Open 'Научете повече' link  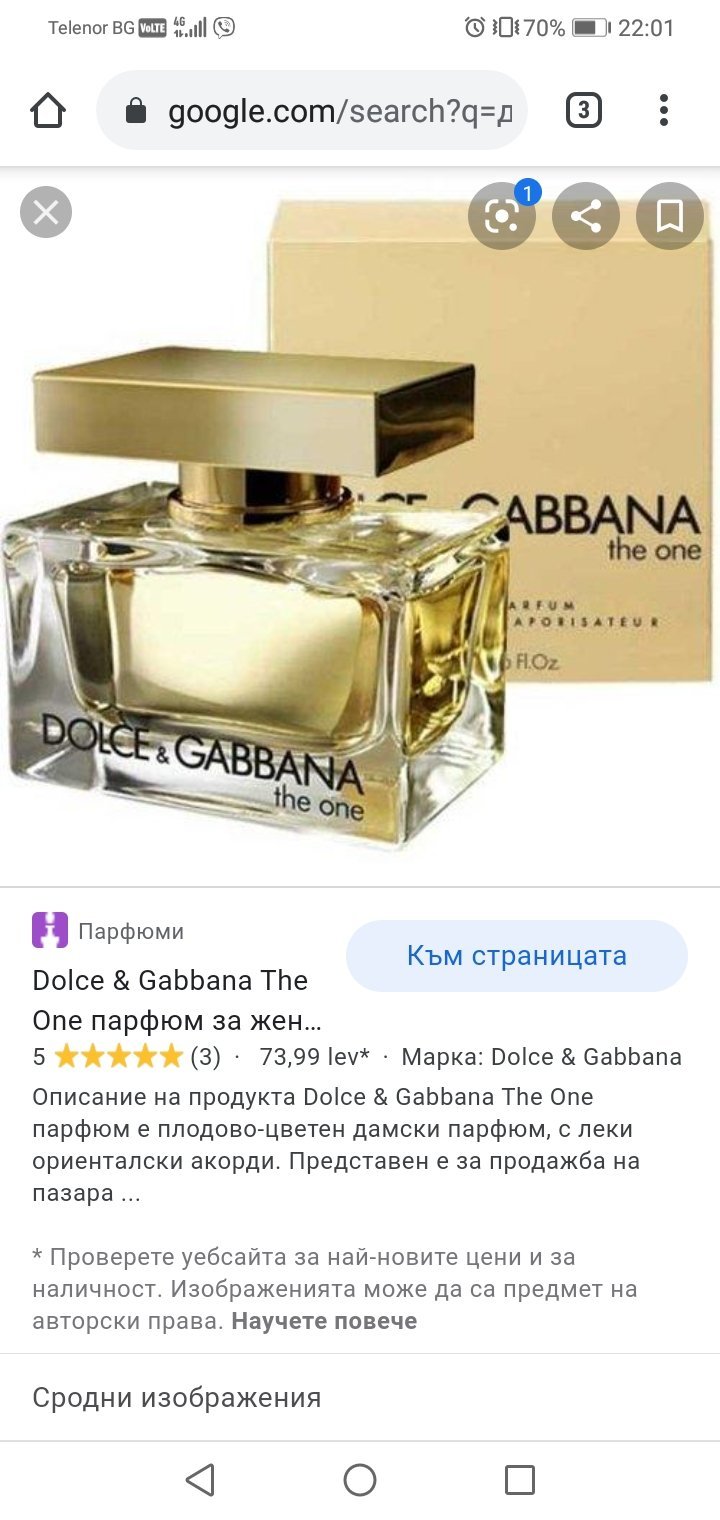[x=324, y=1321]
